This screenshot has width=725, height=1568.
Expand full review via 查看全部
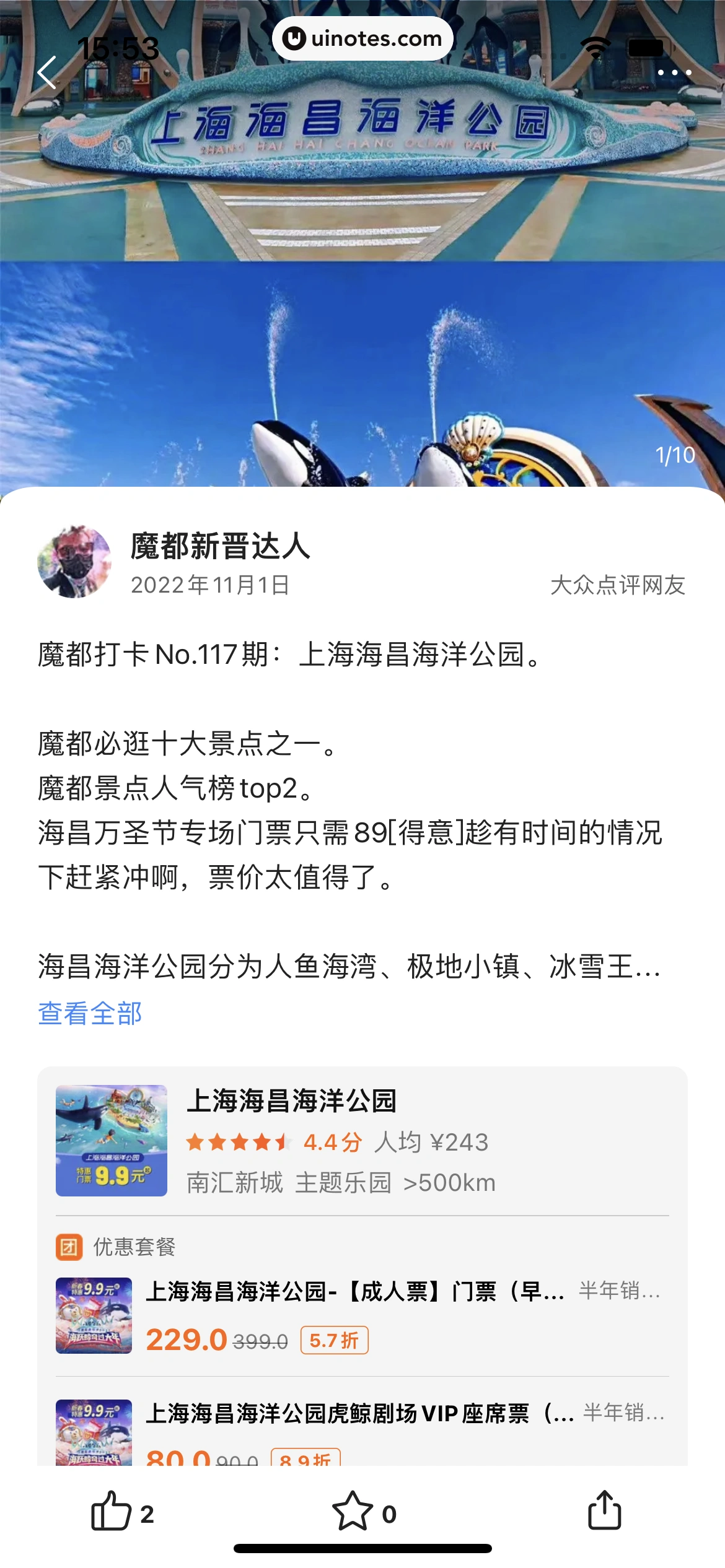[x=90, y=1014]
